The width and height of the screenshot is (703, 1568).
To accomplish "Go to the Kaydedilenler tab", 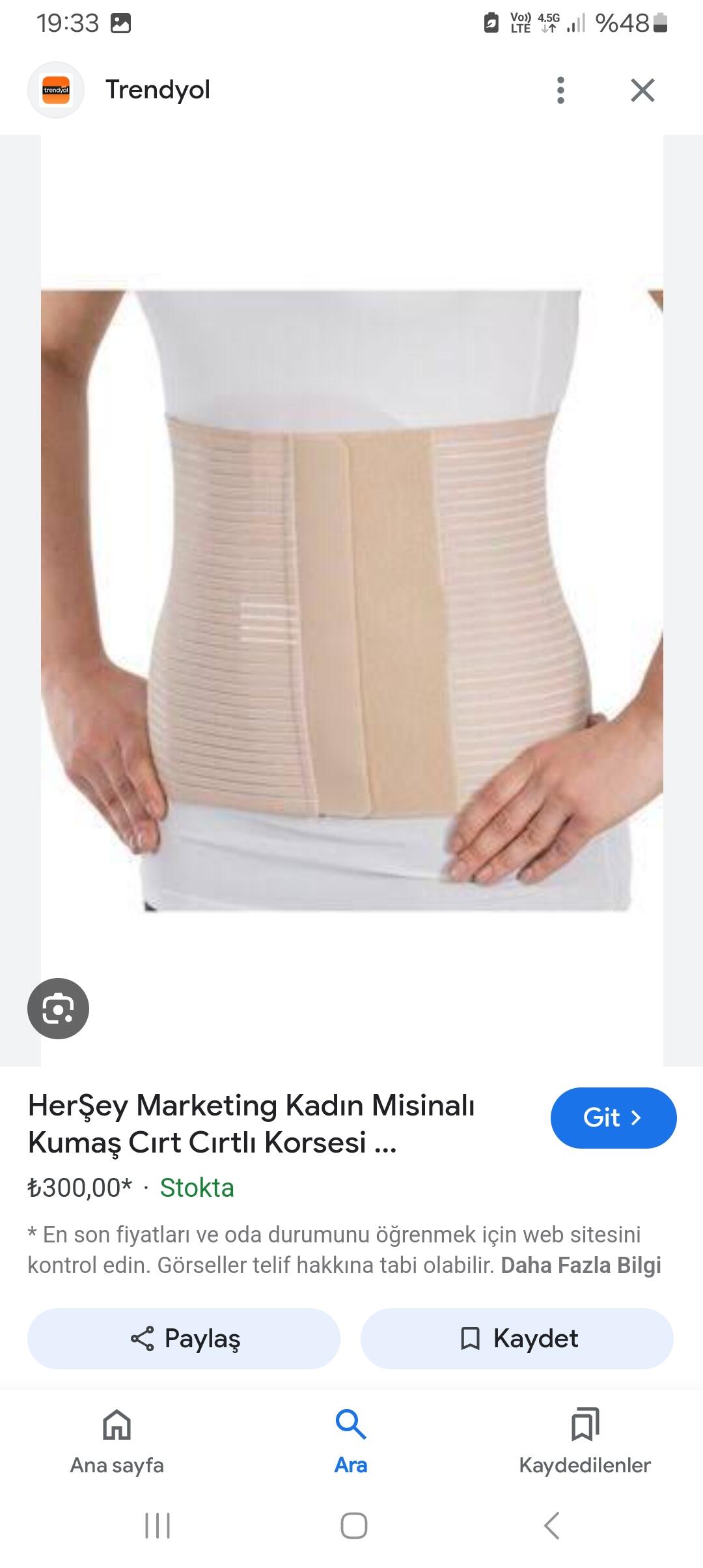I will tap(585, 1442).
